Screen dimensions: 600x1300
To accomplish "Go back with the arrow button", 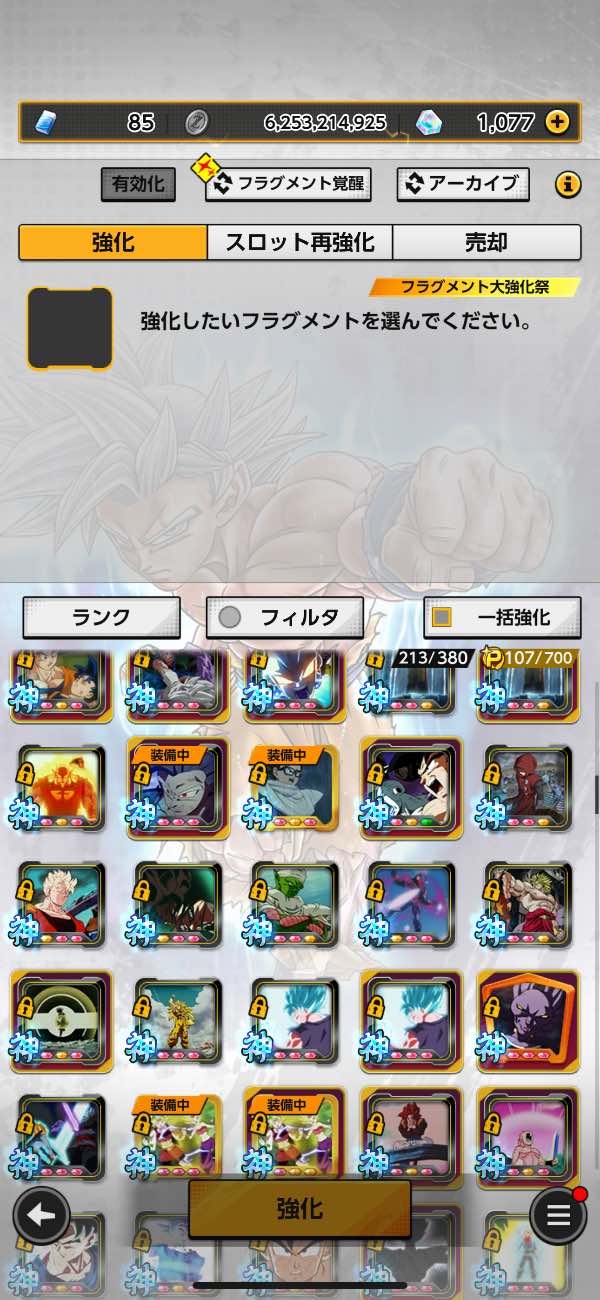I will [41, 1216].
